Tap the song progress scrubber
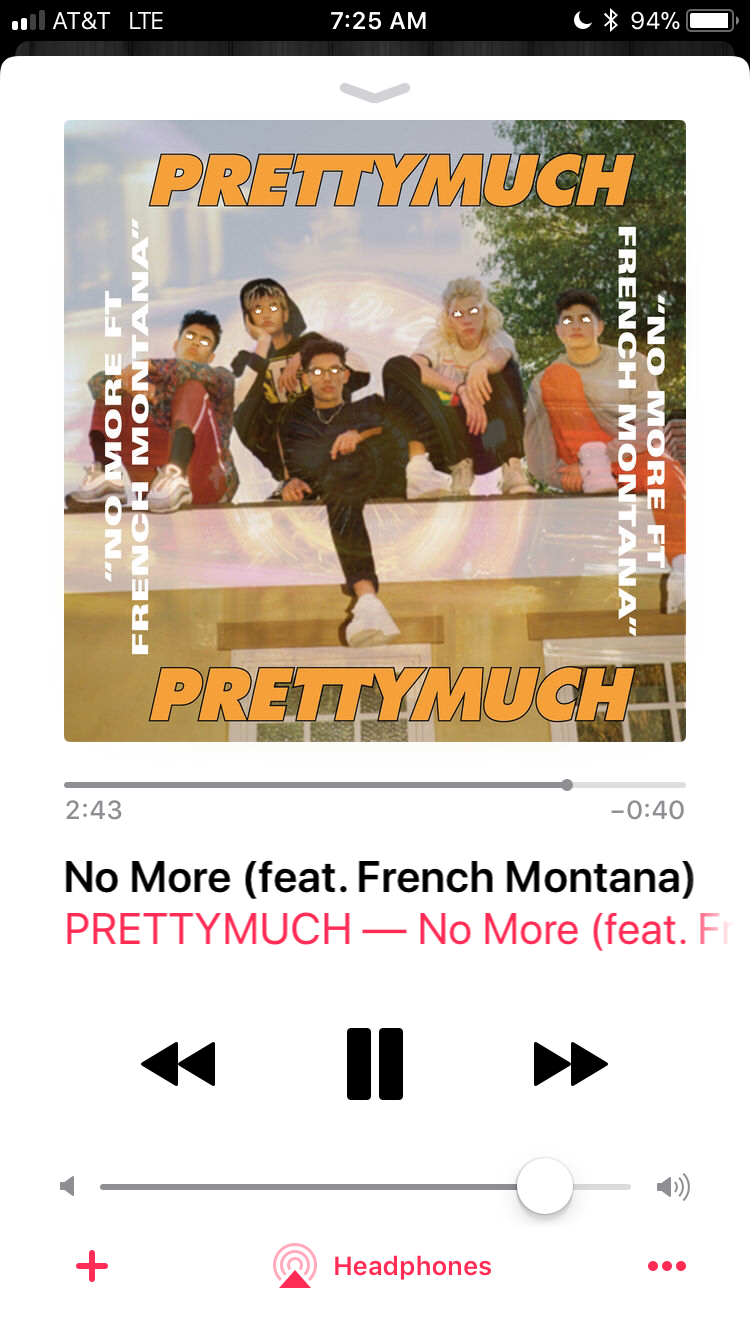Viewport: 750px width, 1334px height. (x=567, y=785)
